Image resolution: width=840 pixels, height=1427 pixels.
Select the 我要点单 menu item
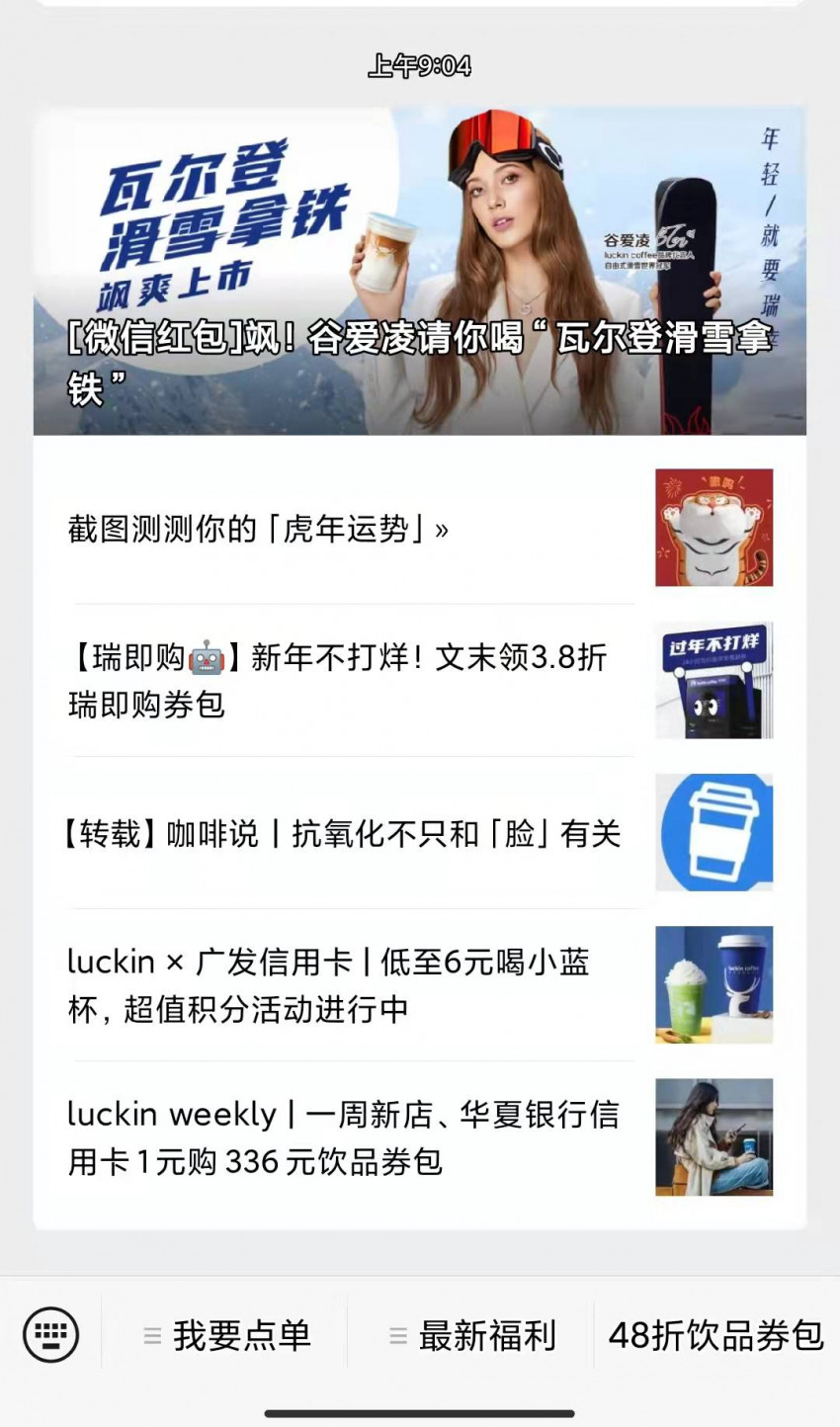(242, 1333)
